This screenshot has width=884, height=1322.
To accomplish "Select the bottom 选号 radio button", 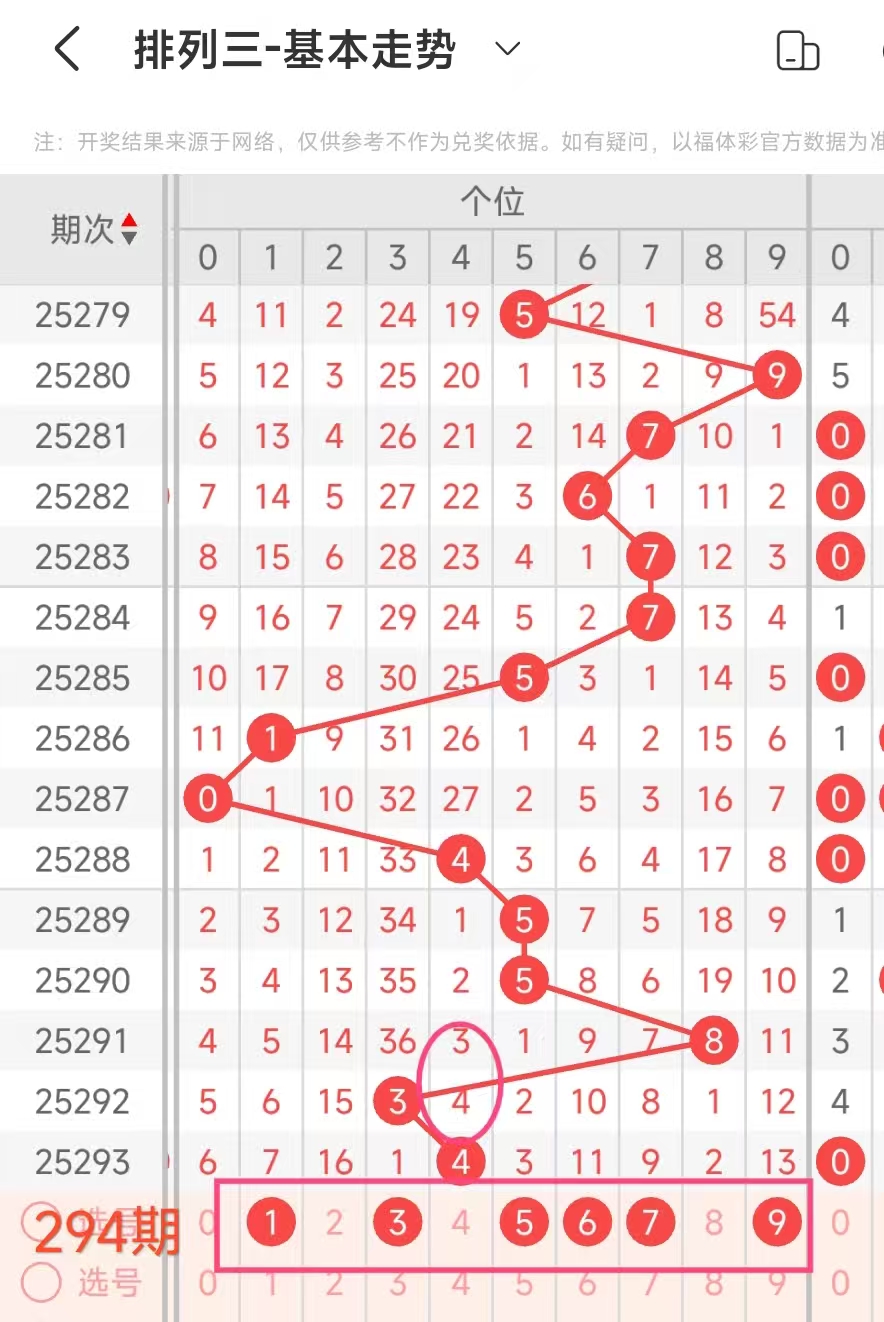I will coord(41,1283).
